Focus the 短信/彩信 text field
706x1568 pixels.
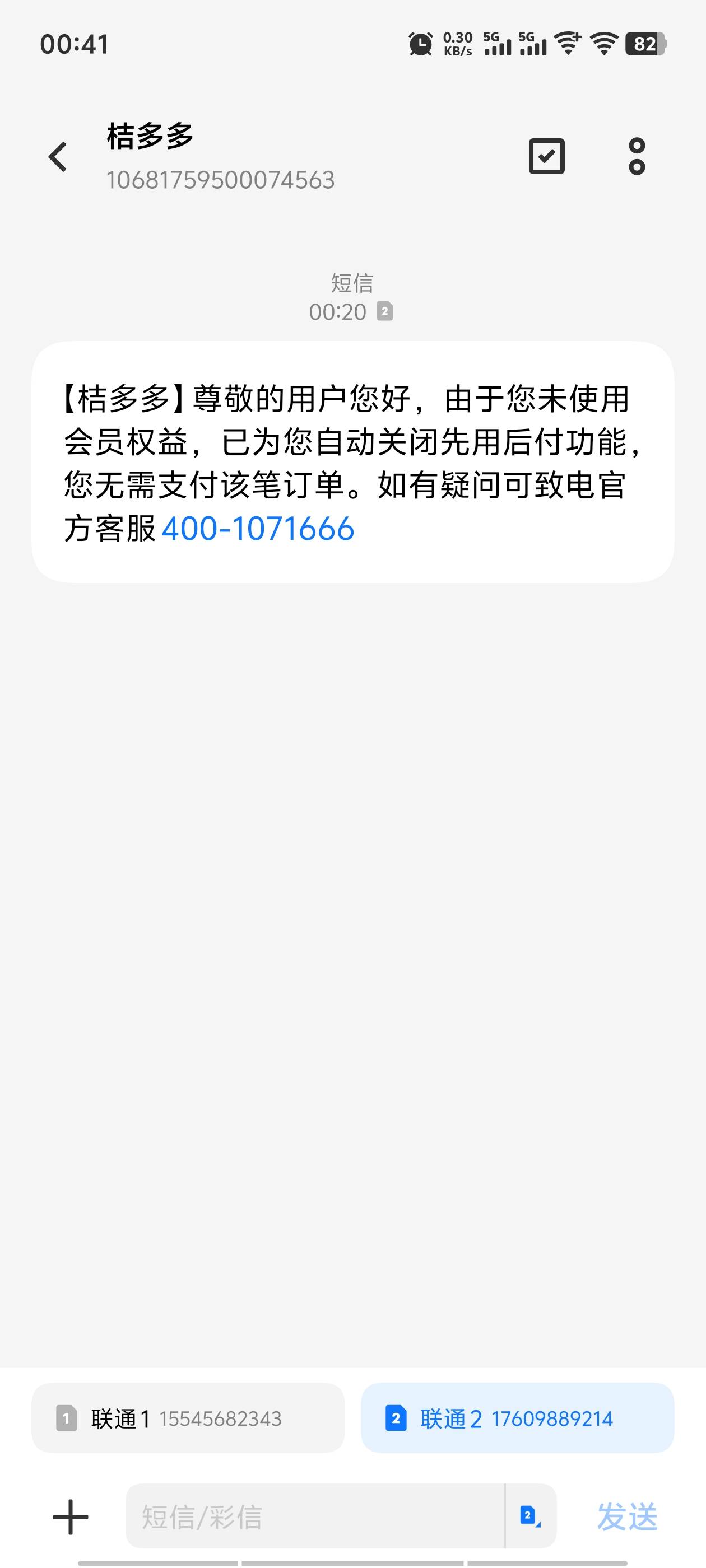(x=315, y=1516)
